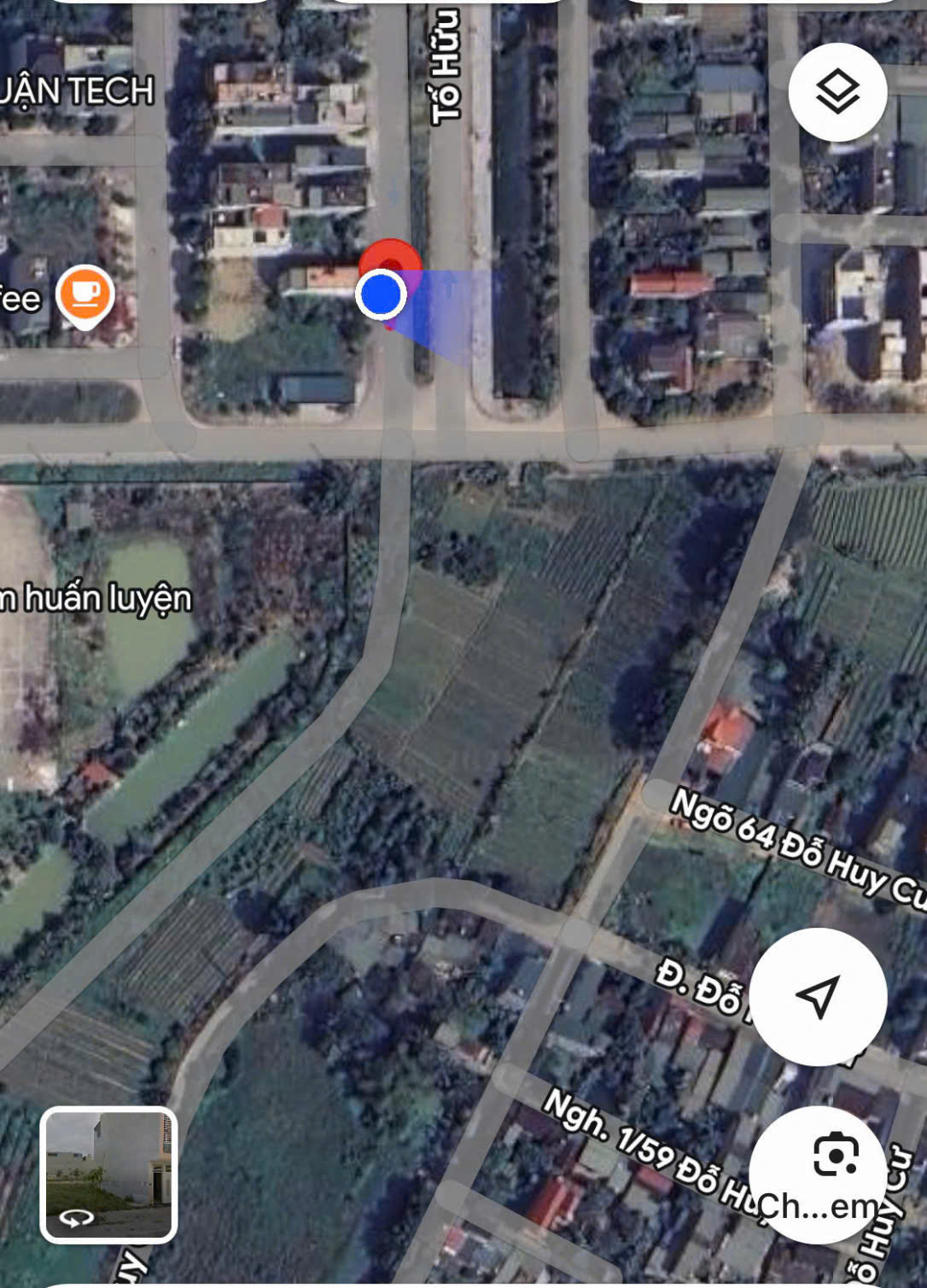Recenter the map on my location
Viewport: 927px width, 1288px height.
(x=818, y=996)
